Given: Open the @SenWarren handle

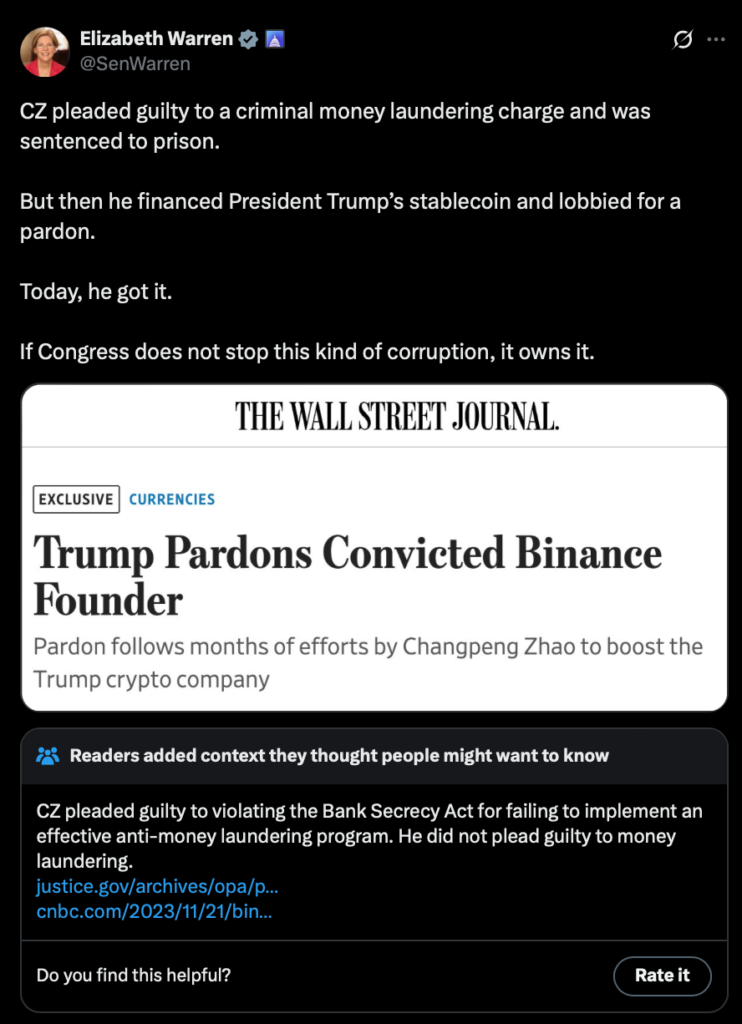Looking at the screenshot, I should [135, 64].
